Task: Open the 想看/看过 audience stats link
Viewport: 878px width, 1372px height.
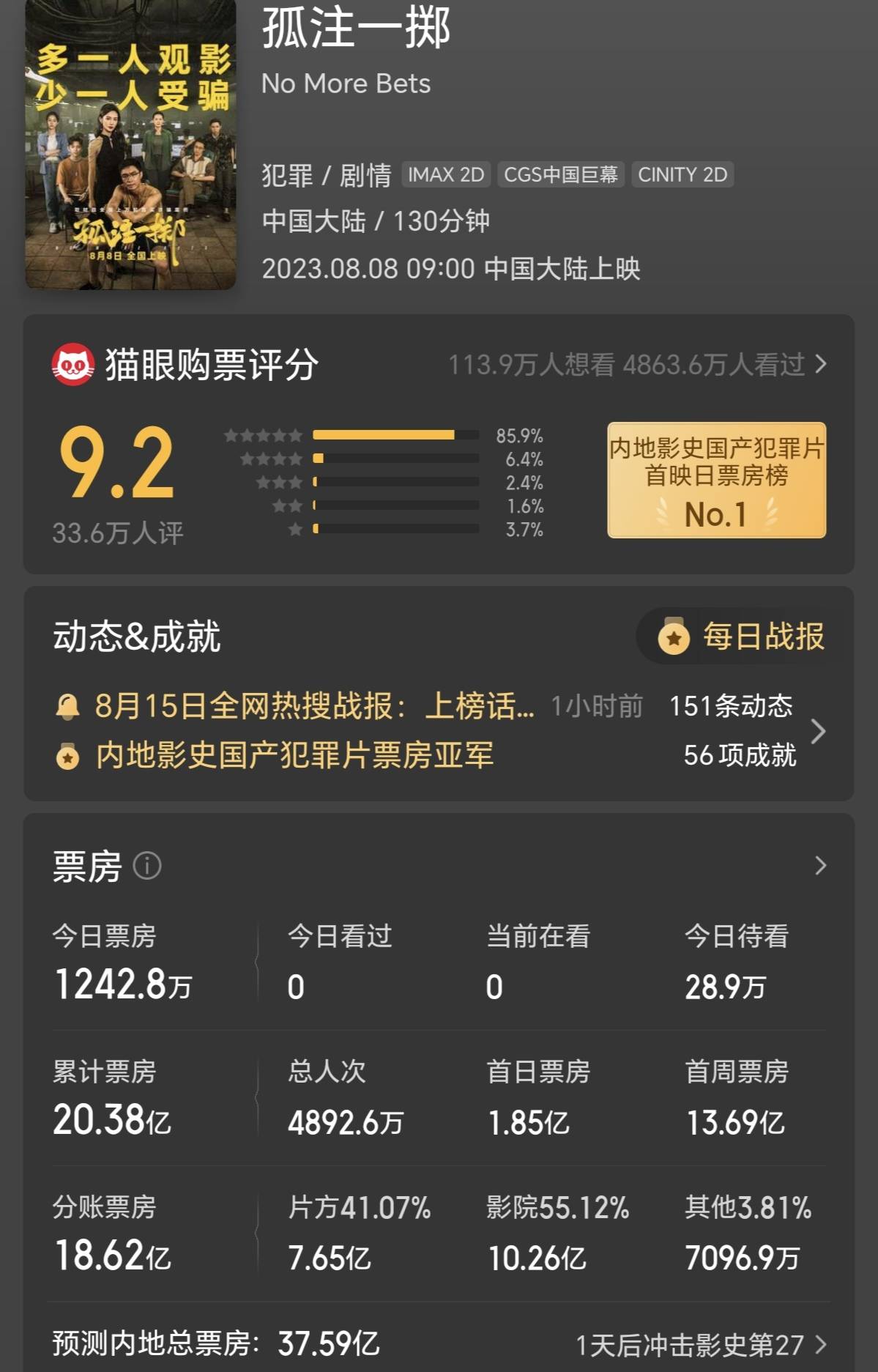Action: [637, 364]
